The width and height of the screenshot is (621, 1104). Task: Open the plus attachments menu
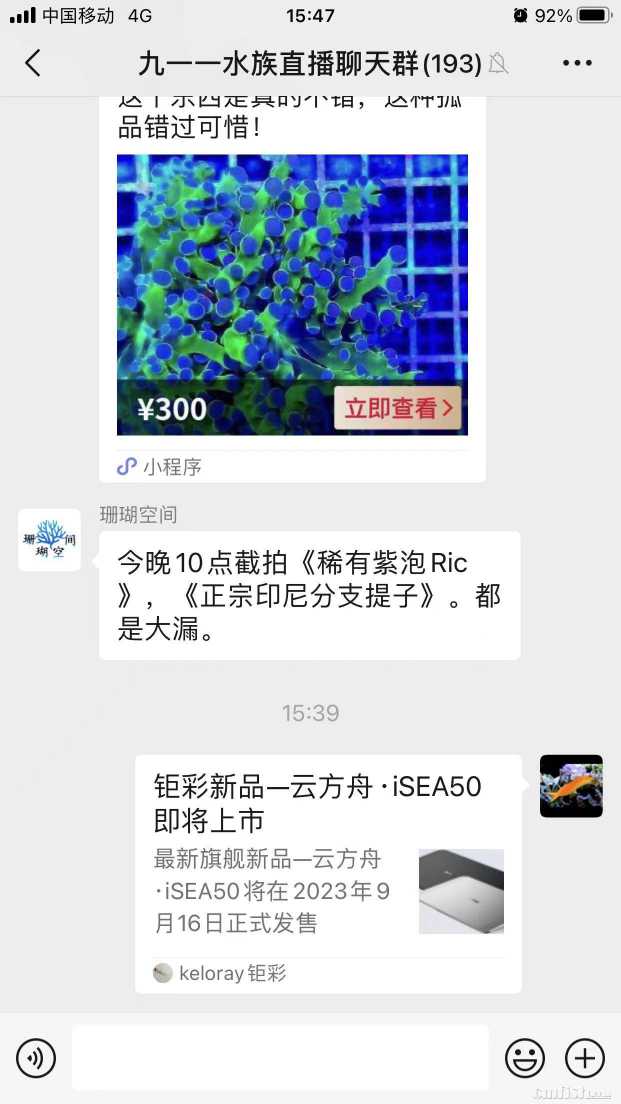585,1057
